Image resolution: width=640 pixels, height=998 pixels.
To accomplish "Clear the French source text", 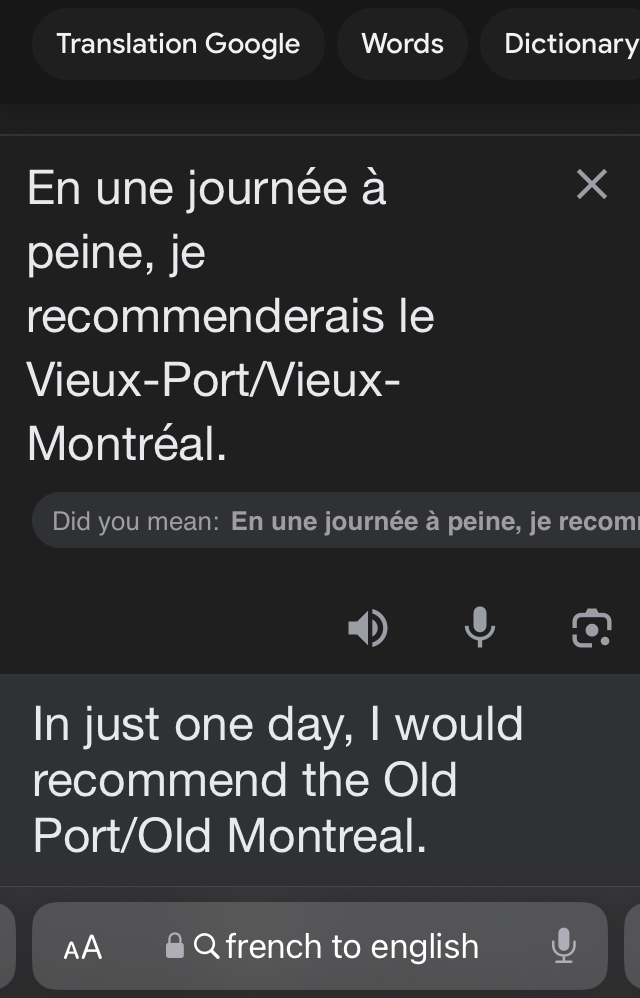I will point(592,185).
